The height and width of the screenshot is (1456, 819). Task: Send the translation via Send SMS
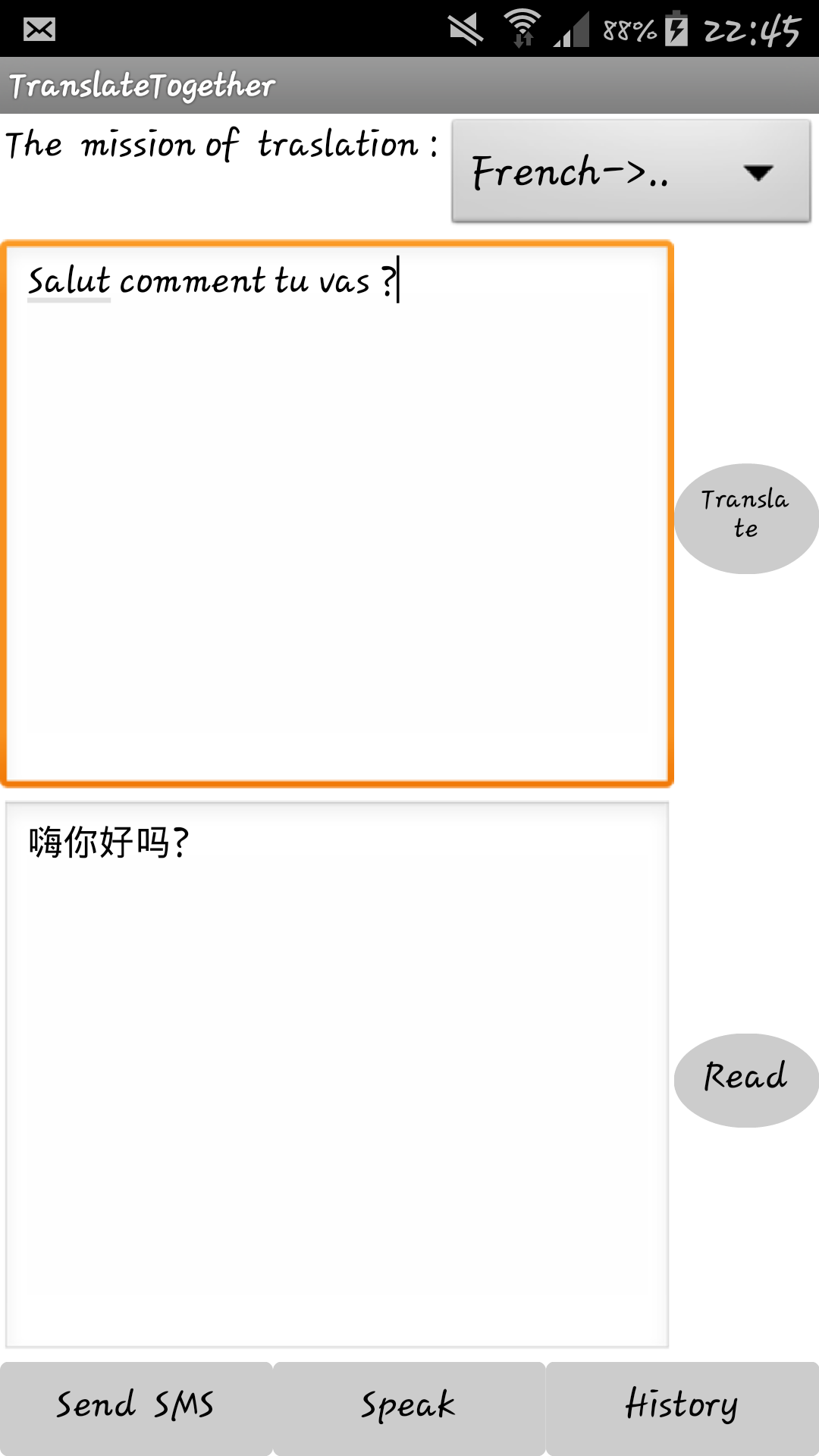pyautogui.click(x=136, y=1408)
